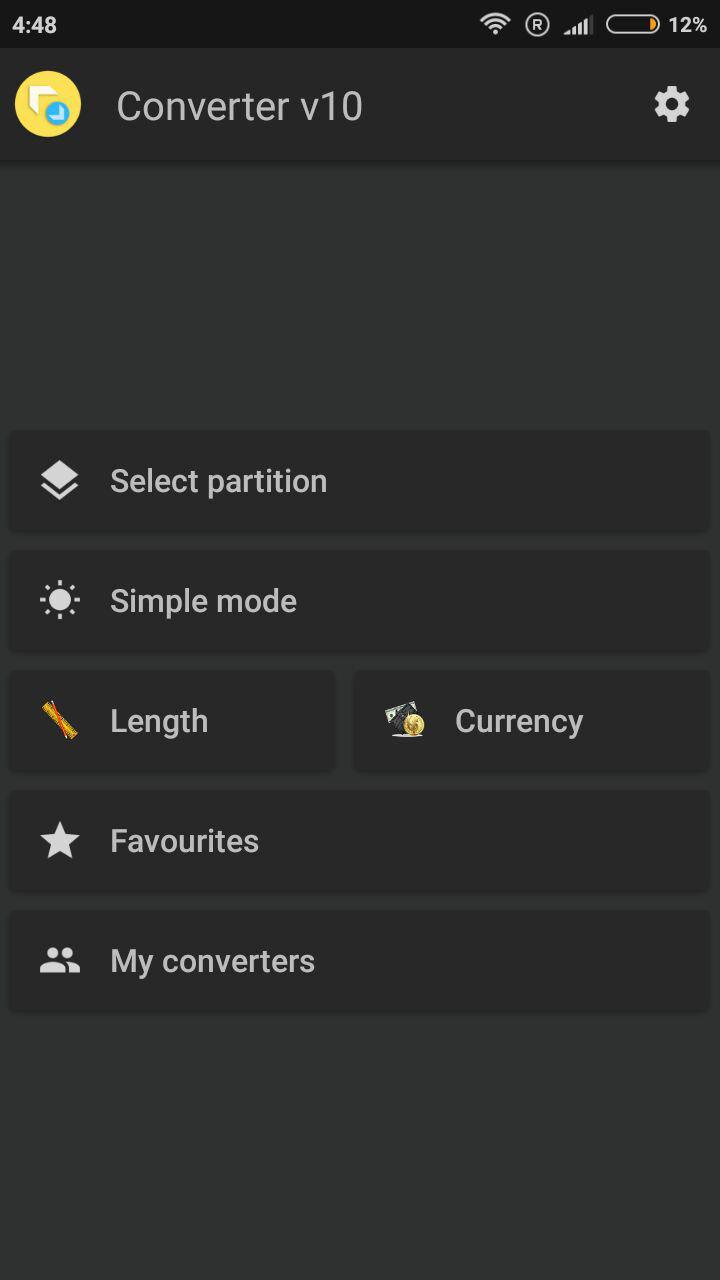Enable Simple mode
The height and width of the screenshot is (1280, 720).
tap(360, 600)
